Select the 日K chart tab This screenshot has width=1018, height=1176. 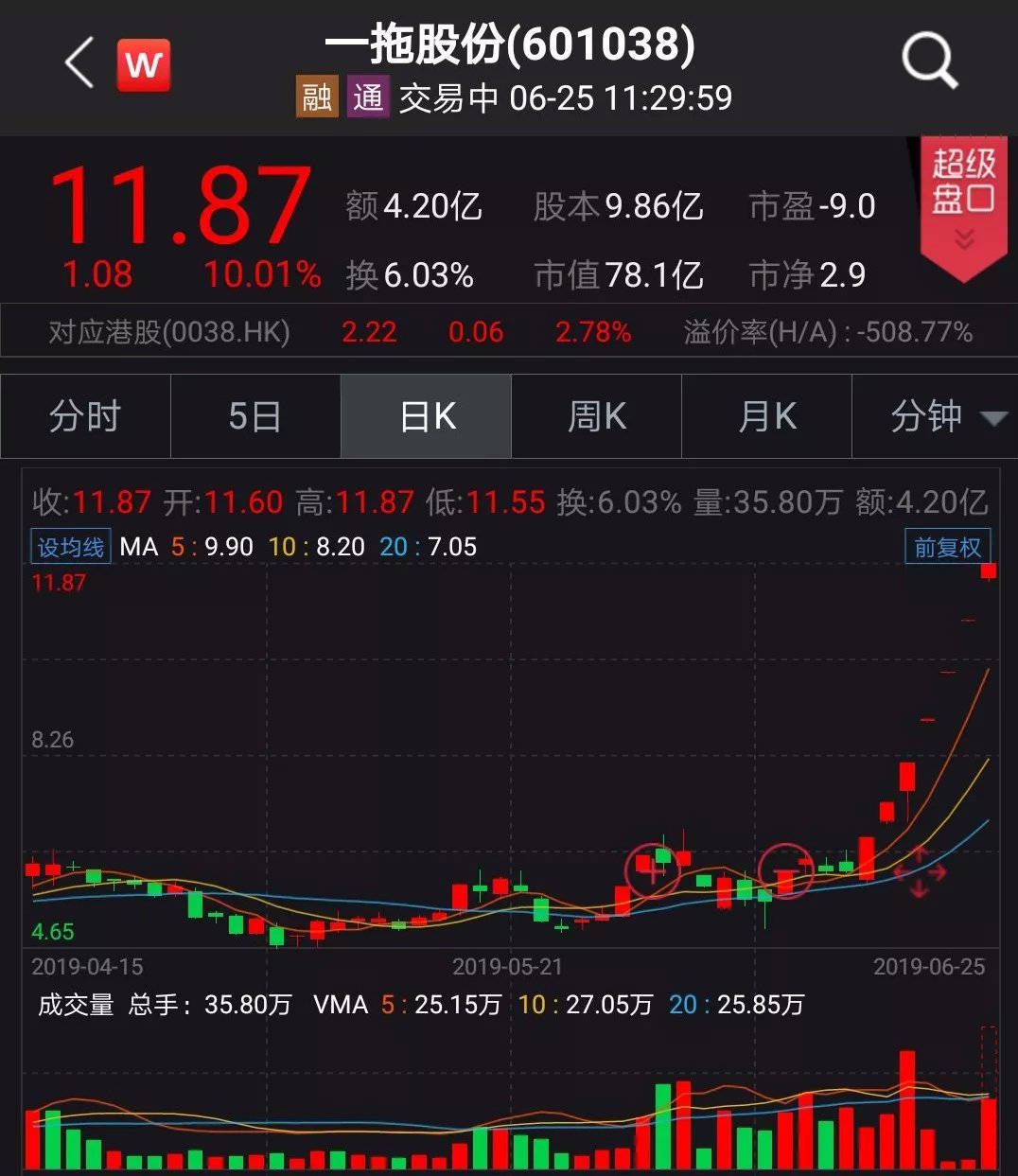click(x=427, y=416)
